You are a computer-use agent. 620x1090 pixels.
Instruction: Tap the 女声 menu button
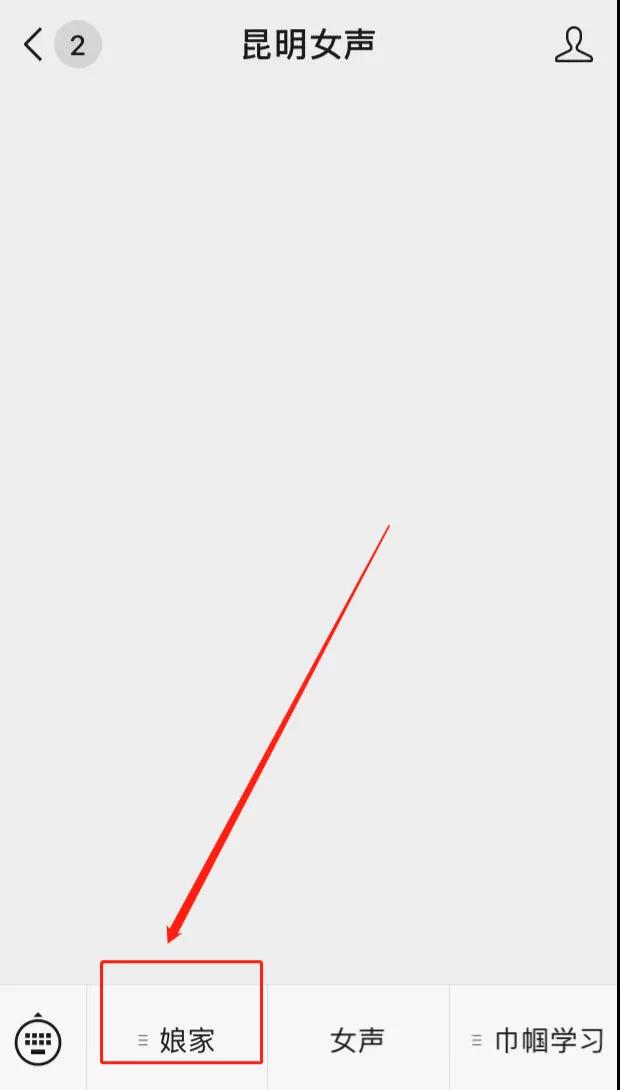click(358, 1040)
